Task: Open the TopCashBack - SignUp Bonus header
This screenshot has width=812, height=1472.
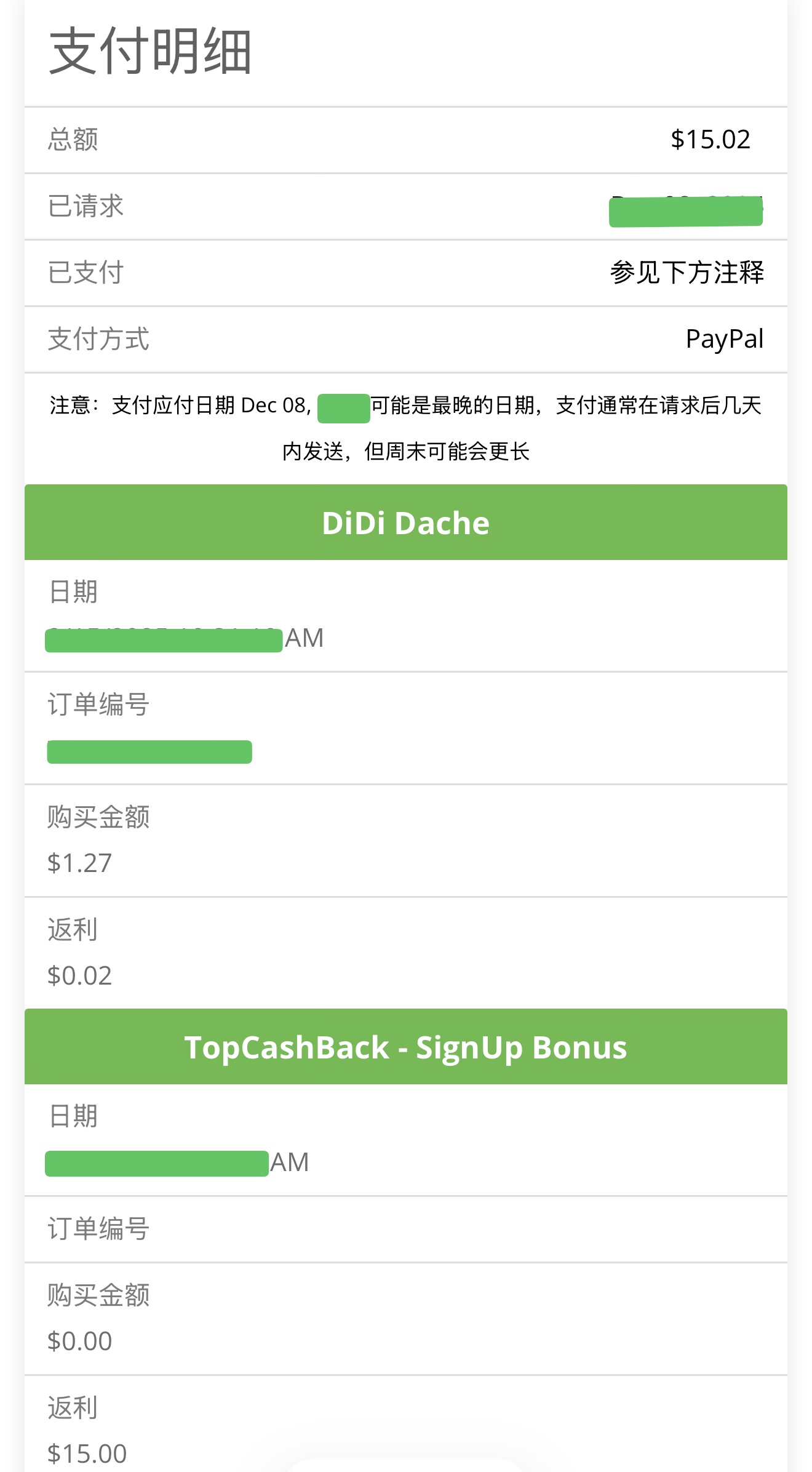Action: click(406, 1047)
